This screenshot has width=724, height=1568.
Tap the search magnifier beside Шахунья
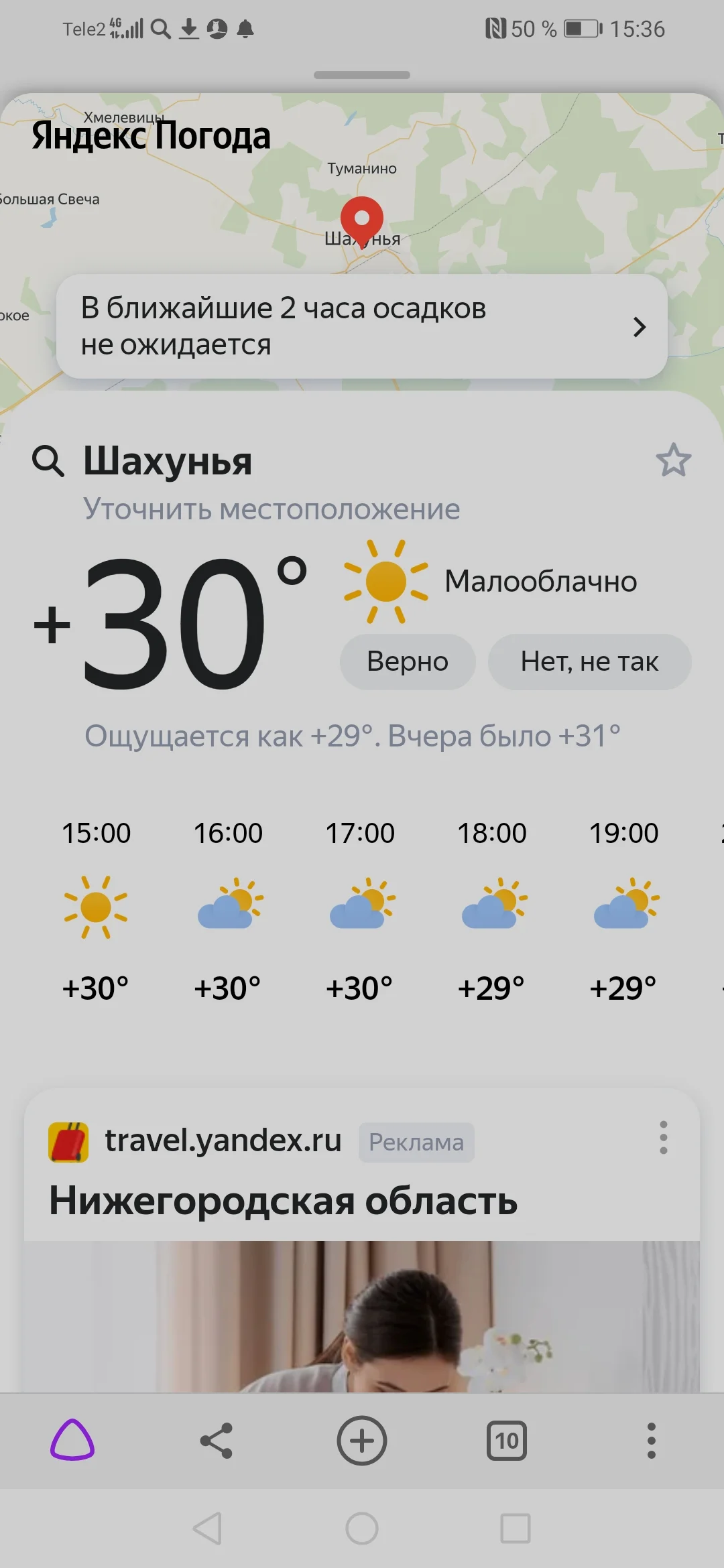pos(48,460)
